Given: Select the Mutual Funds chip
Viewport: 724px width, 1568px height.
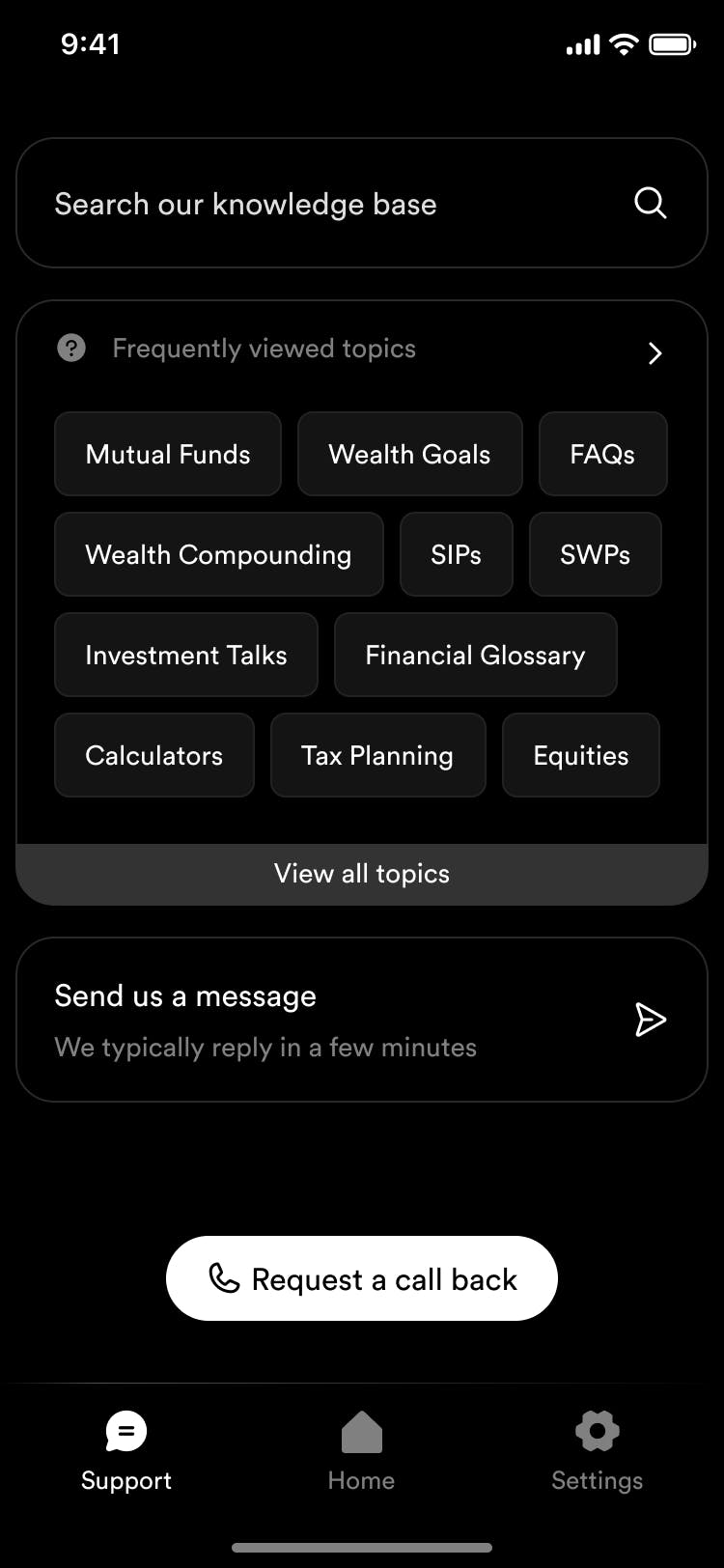Looking at the screenshot, I should [x=168, y=454].
